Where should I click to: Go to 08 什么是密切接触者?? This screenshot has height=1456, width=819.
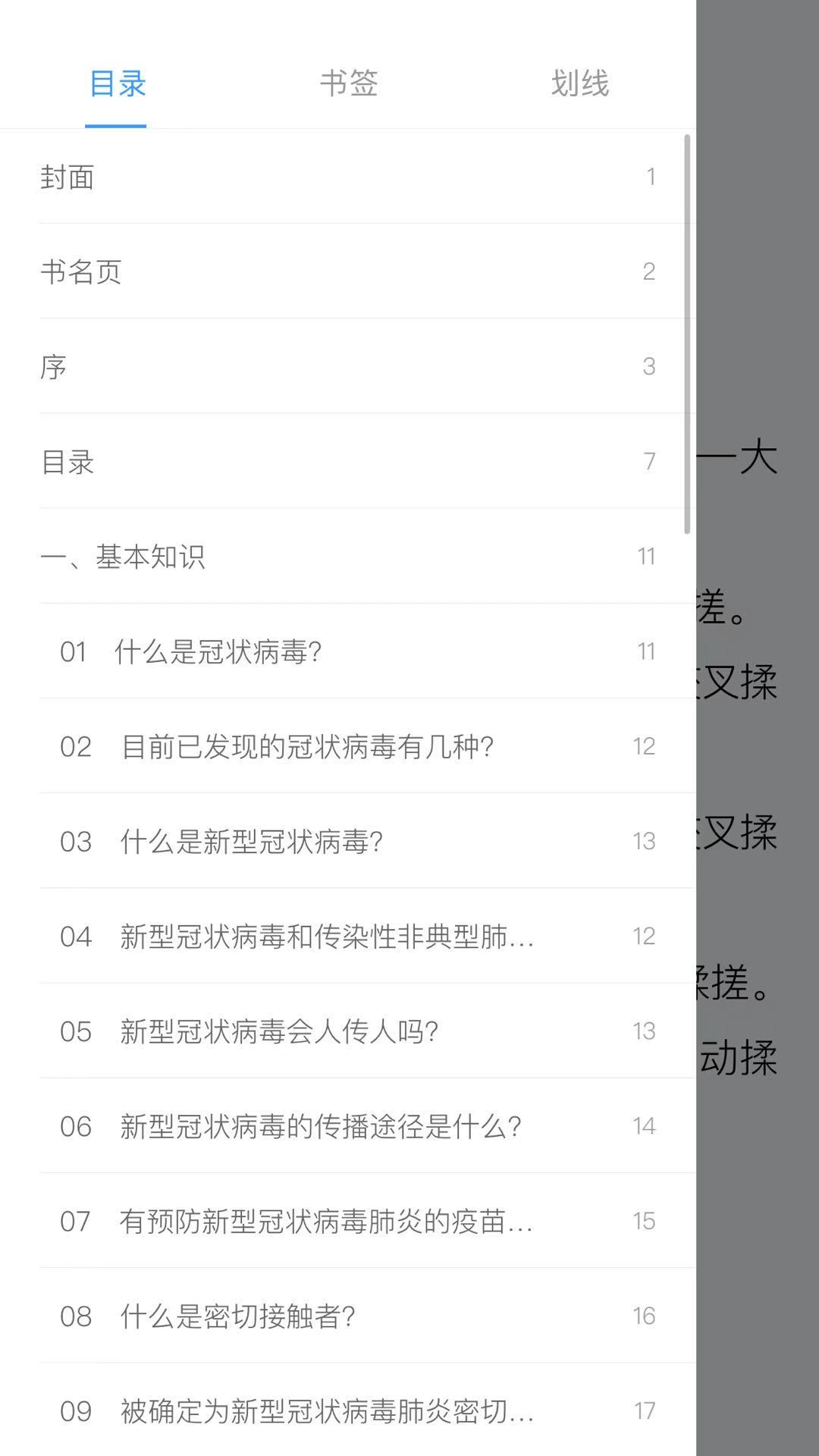pos(347,1316)
